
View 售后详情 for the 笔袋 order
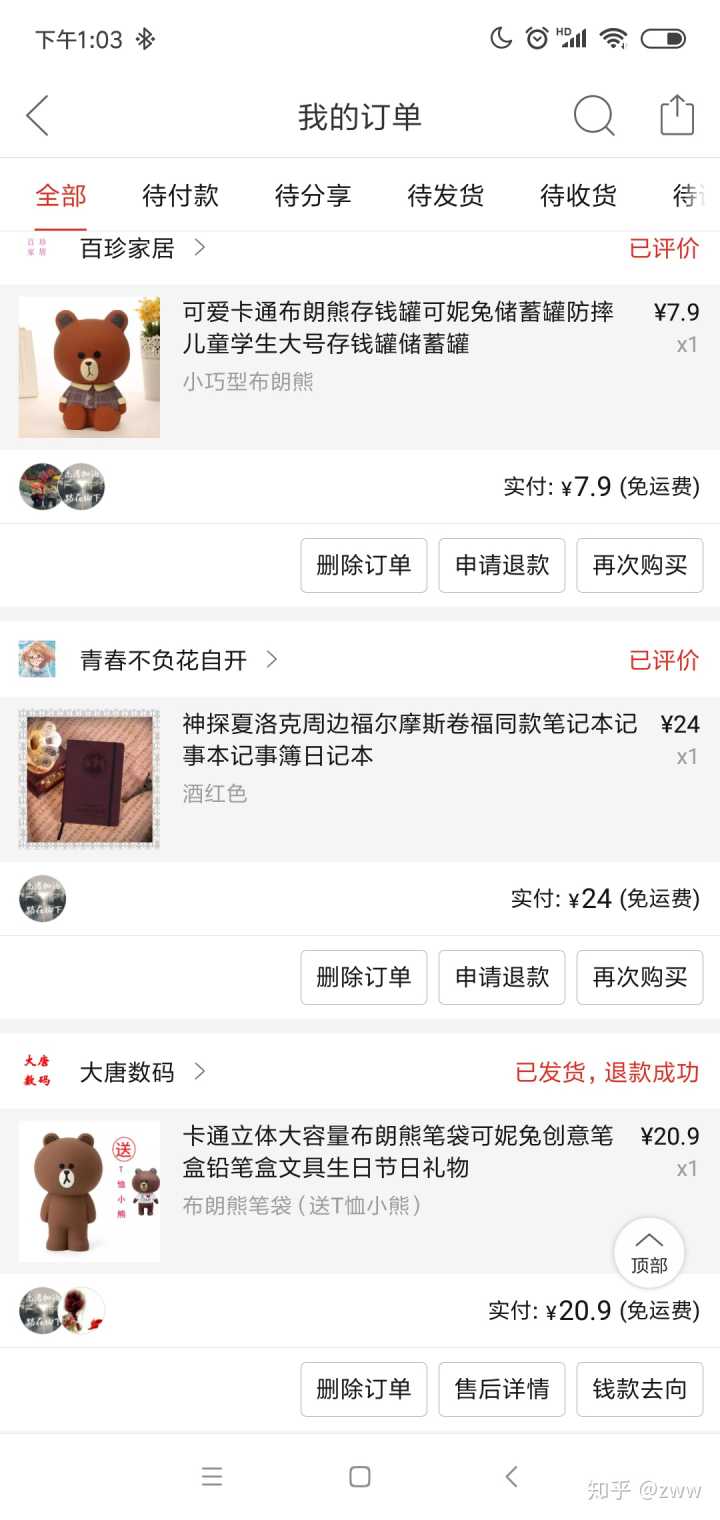[x=502, y=1389]
